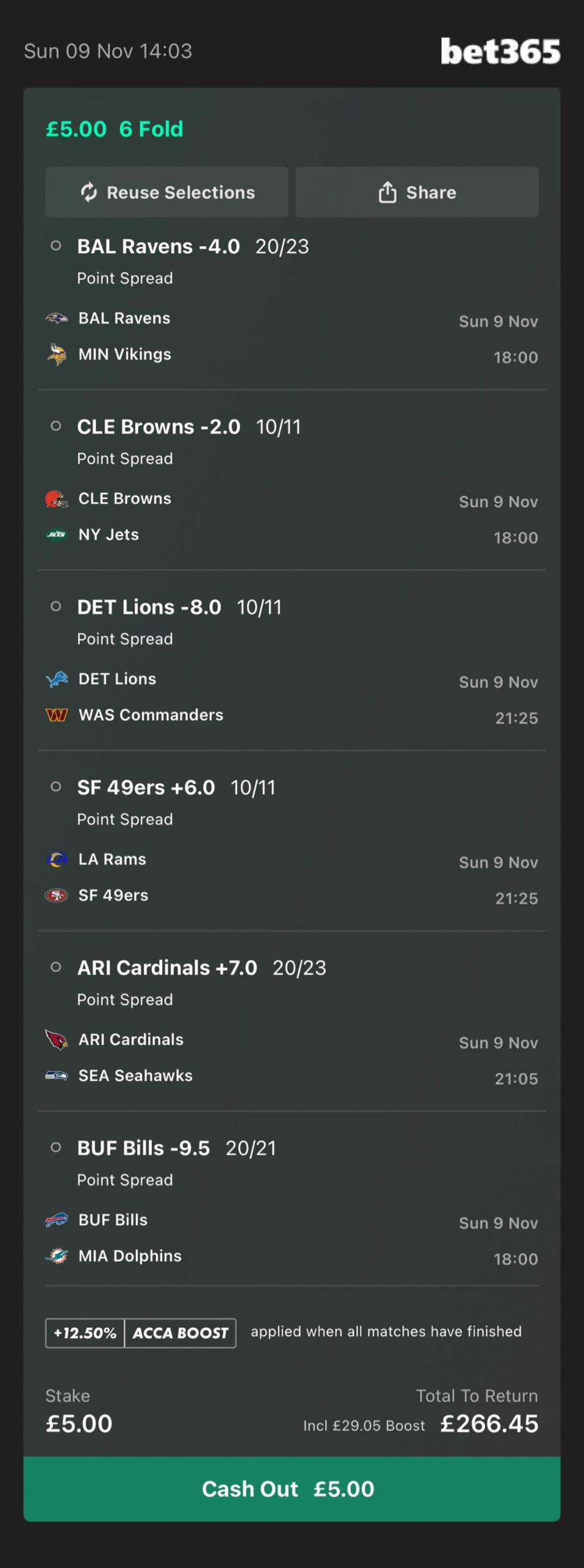
Task: Go to the LA Rams vs SF 49ers match
Action: [x=291, y=877]
